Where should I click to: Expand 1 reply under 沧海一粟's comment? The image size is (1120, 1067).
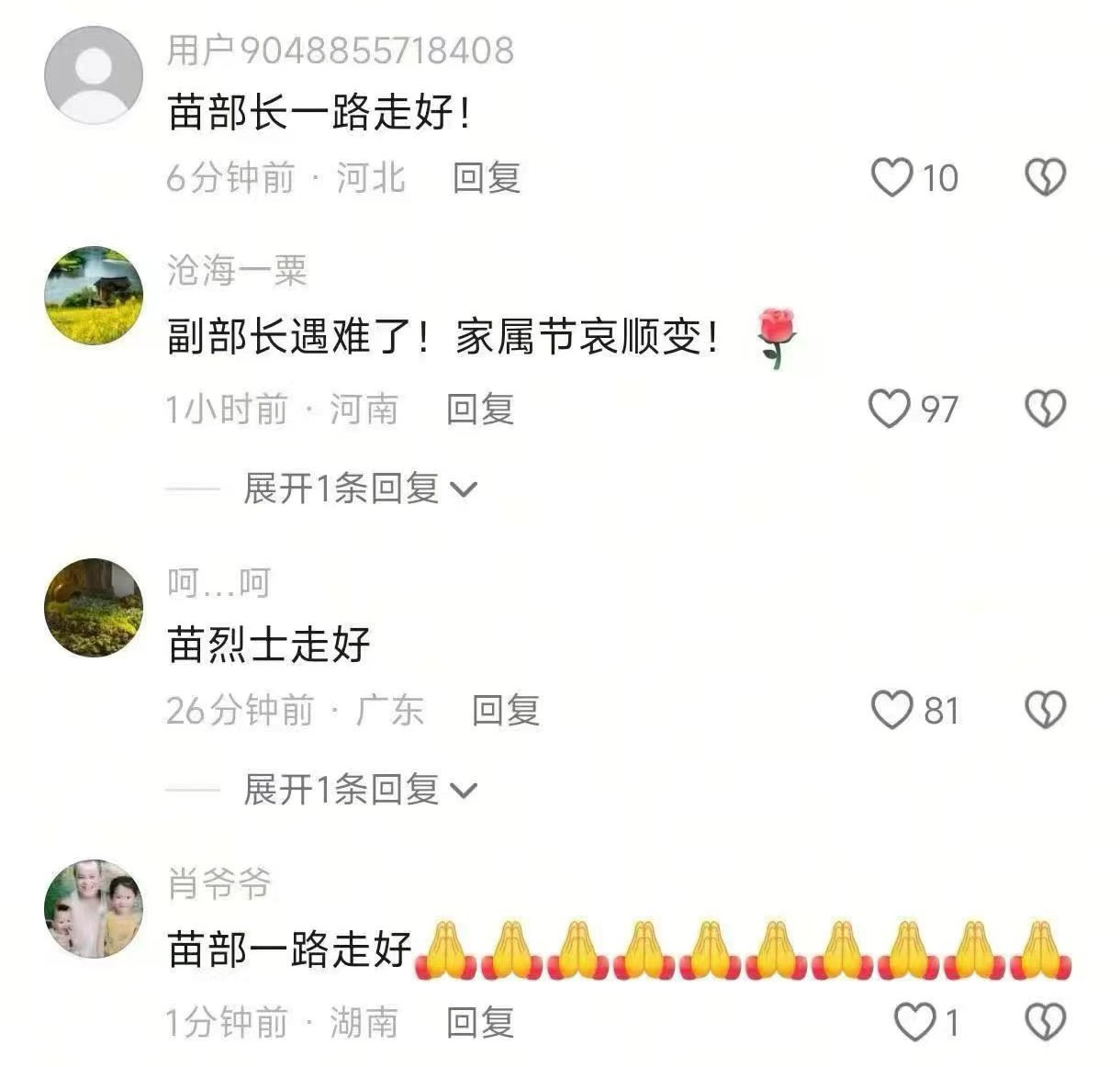360,489
